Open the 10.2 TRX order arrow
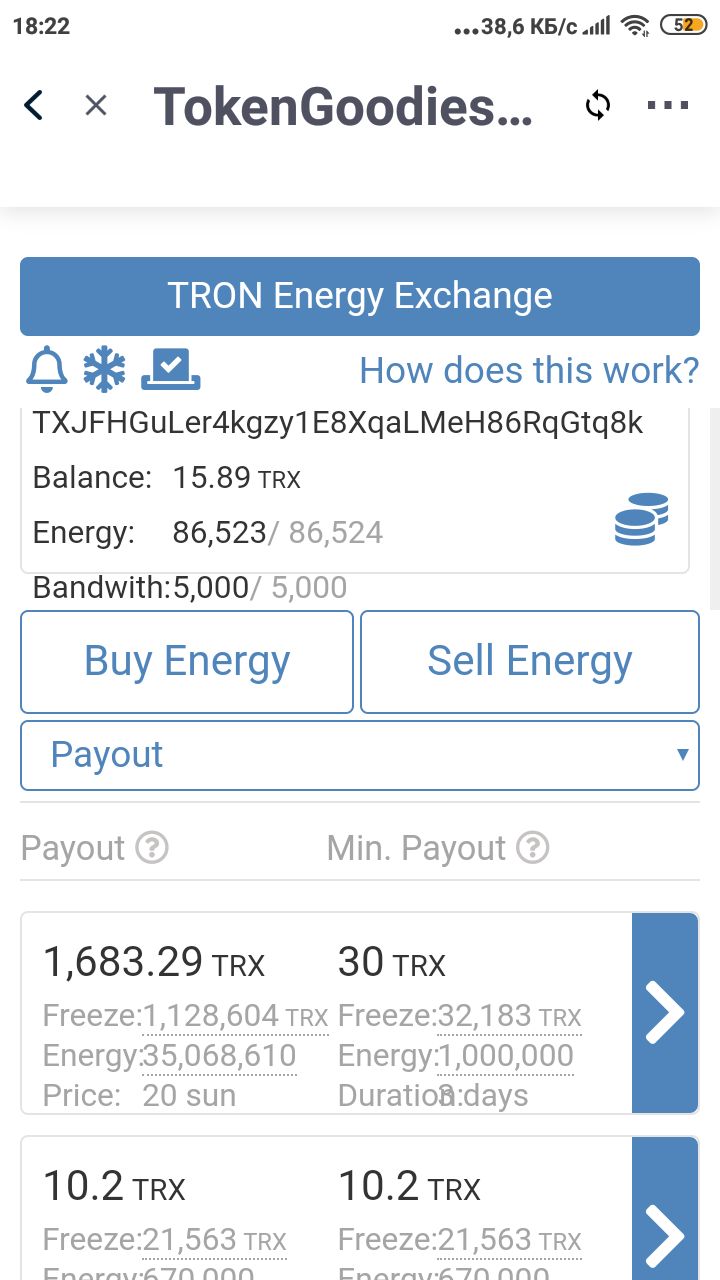The height and width of the screenshot is (1280, 720). (665, 1209)
